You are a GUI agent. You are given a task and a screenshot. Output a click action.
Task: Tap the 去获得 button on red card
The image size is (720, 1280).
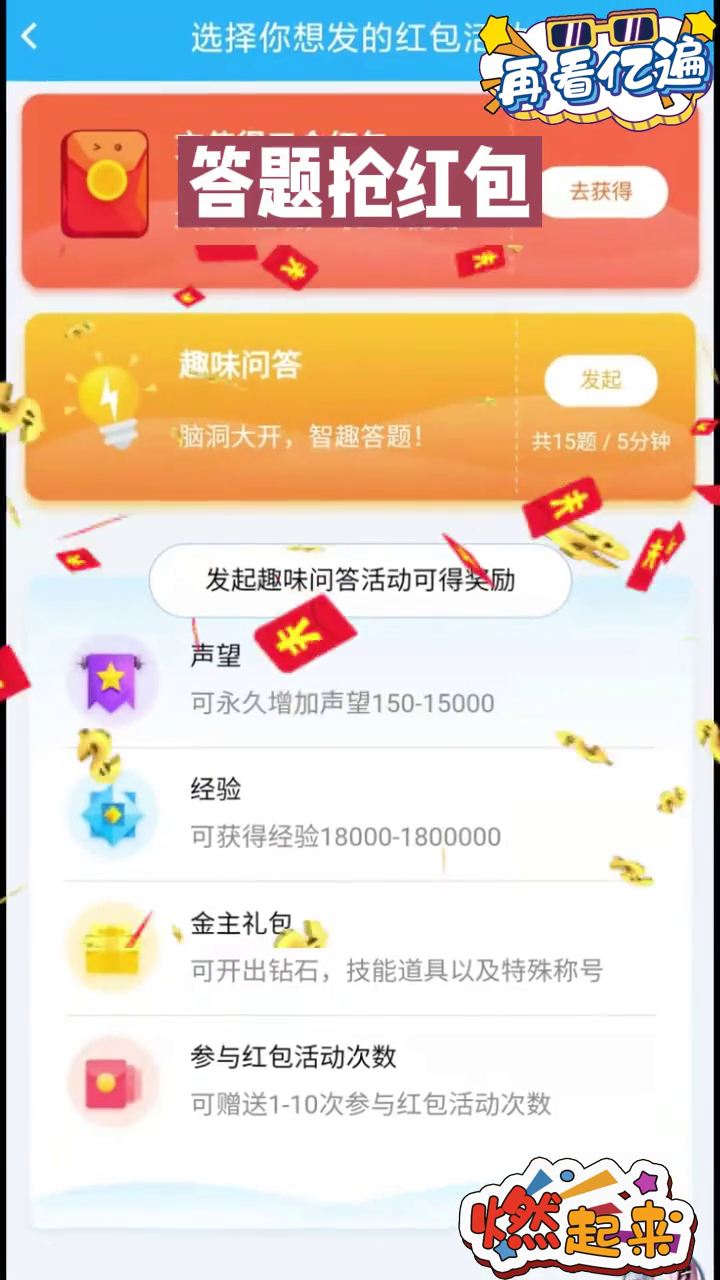(x=601, y=192)
